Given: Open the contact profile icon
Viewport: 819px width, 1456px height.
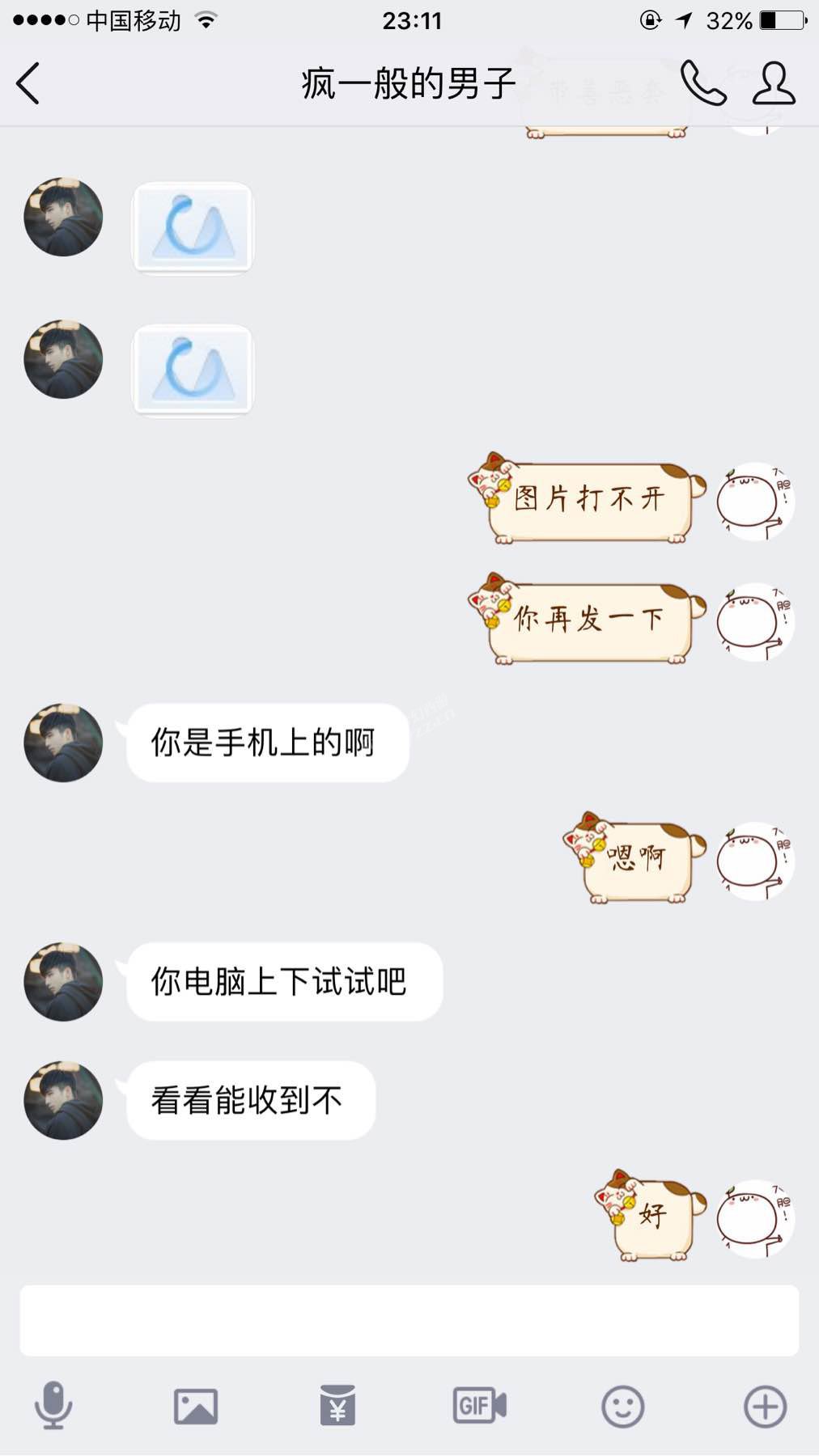Looking at the screenshot, I should click(x=774, y=83).
